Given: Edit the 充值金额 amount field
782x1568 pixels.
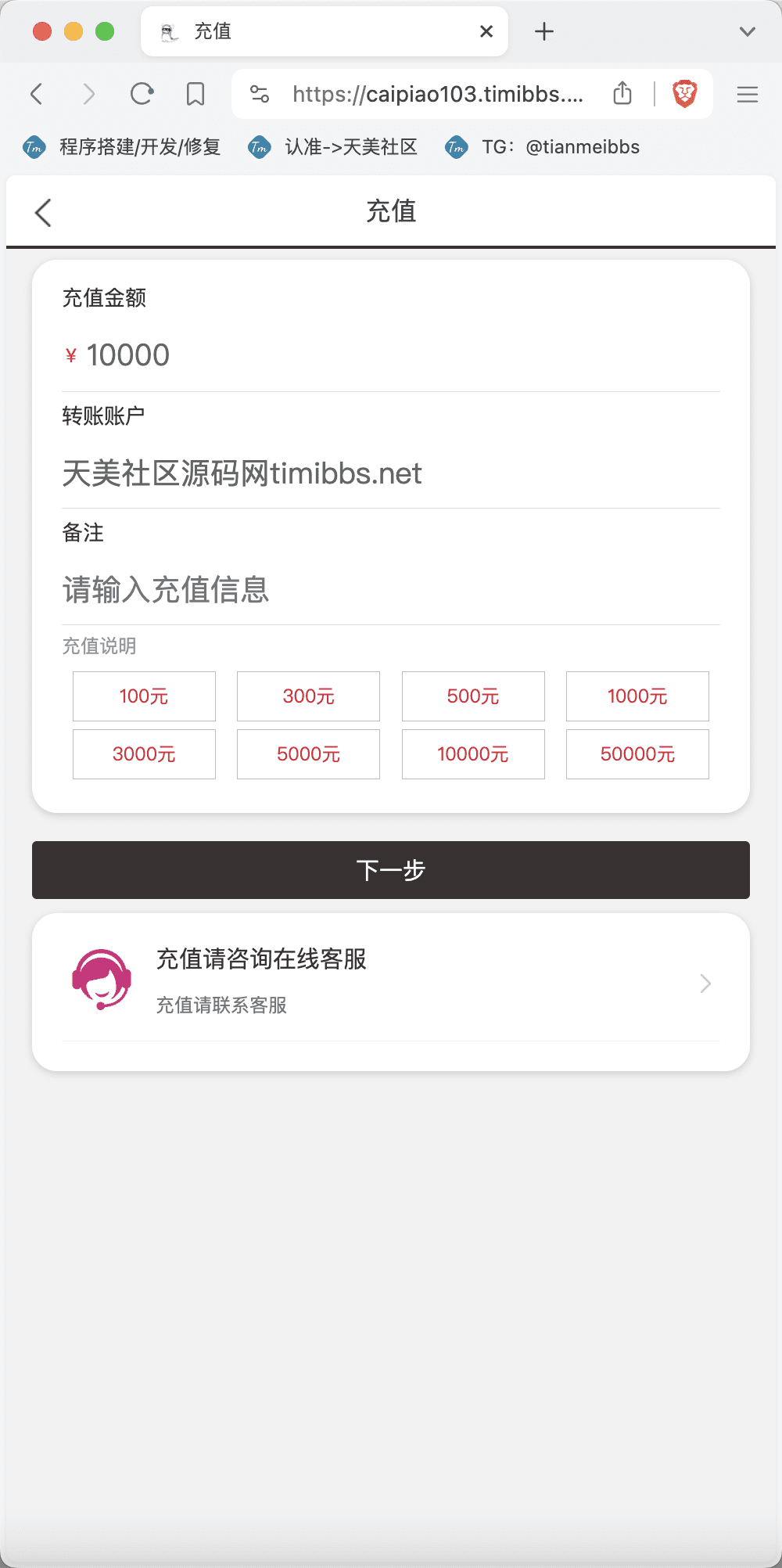Looking at the screenshot, I should [x=391, y=355].
